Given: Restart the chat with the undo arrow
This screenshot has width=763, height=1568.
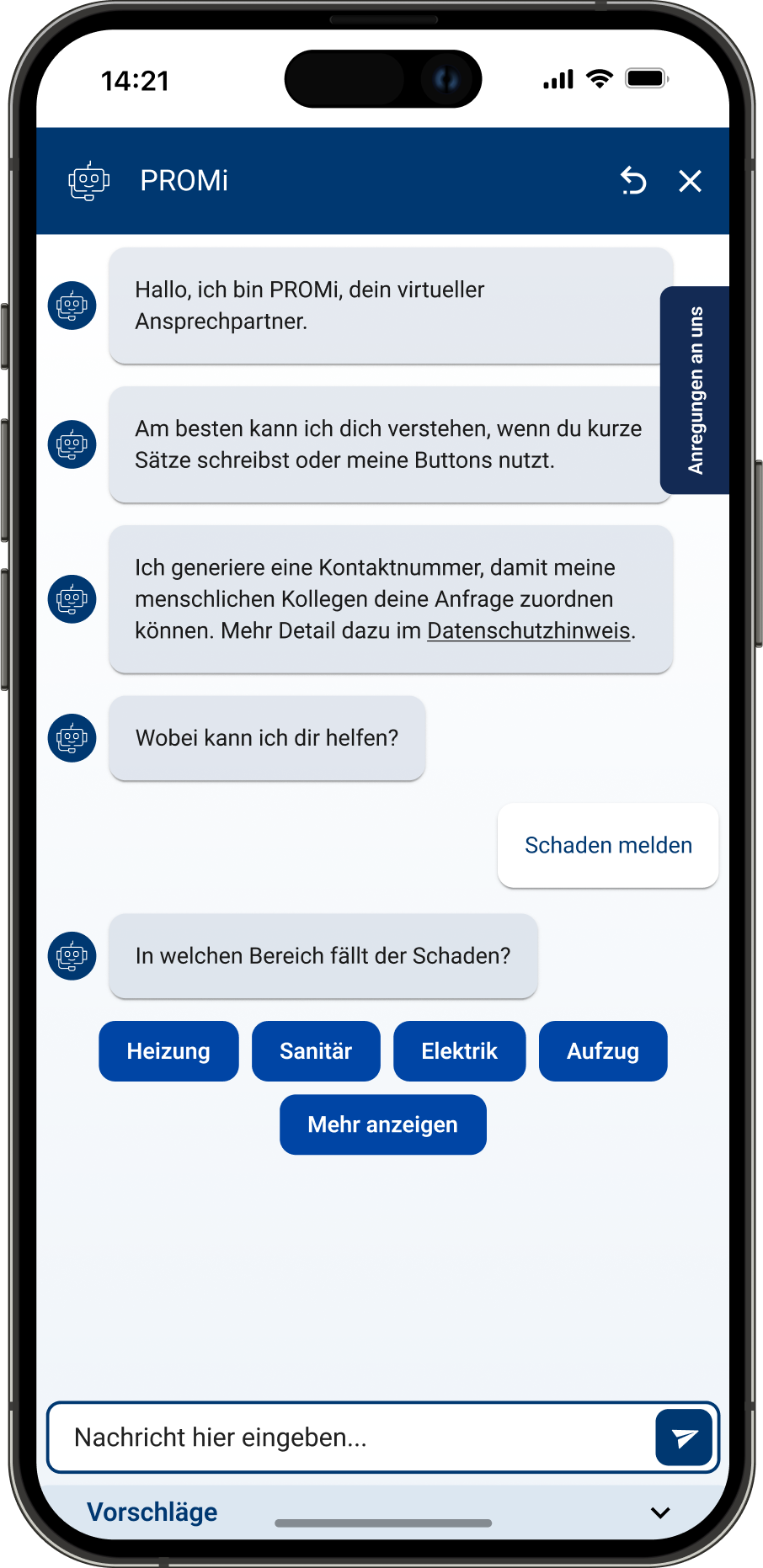Looking at the screenshot, I should pos(633,181).
